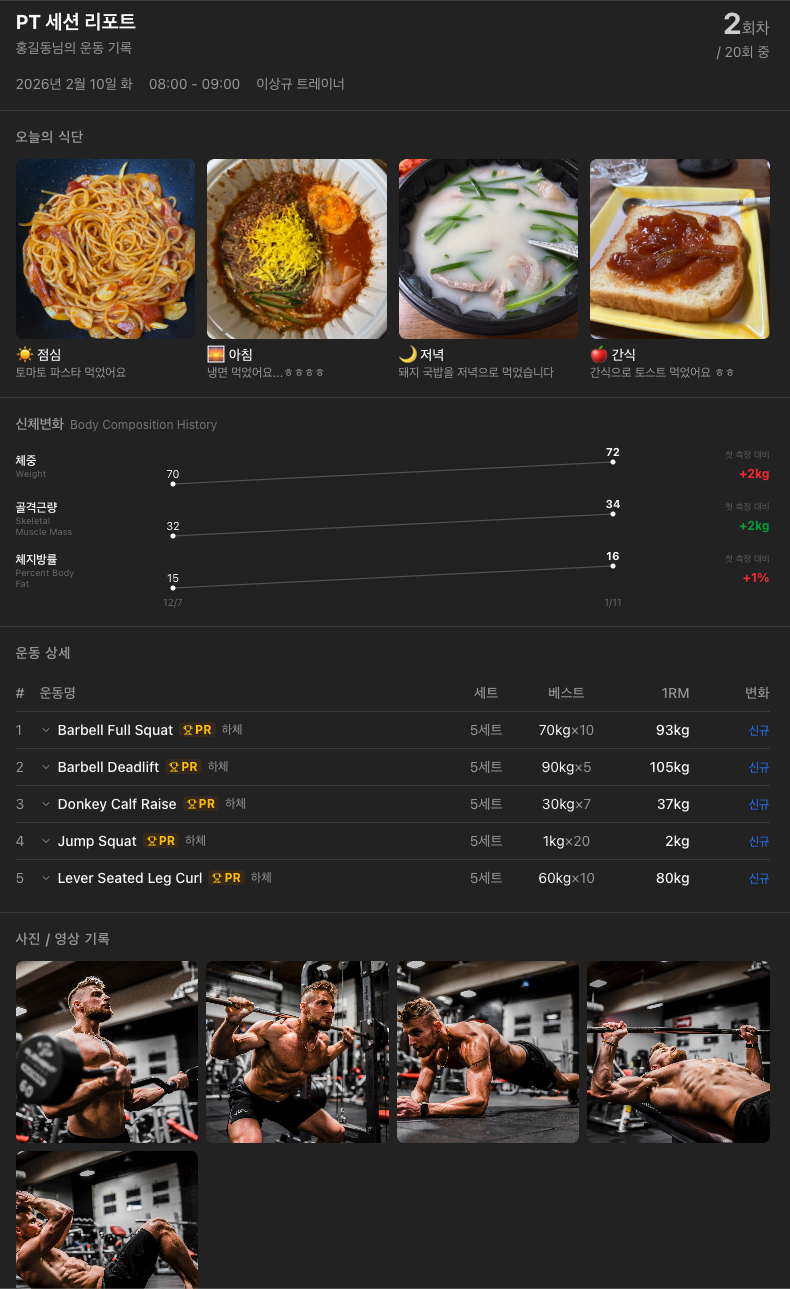
Task: View the snack toast photo
Action: pyautogui.click(x=679, y=248)
